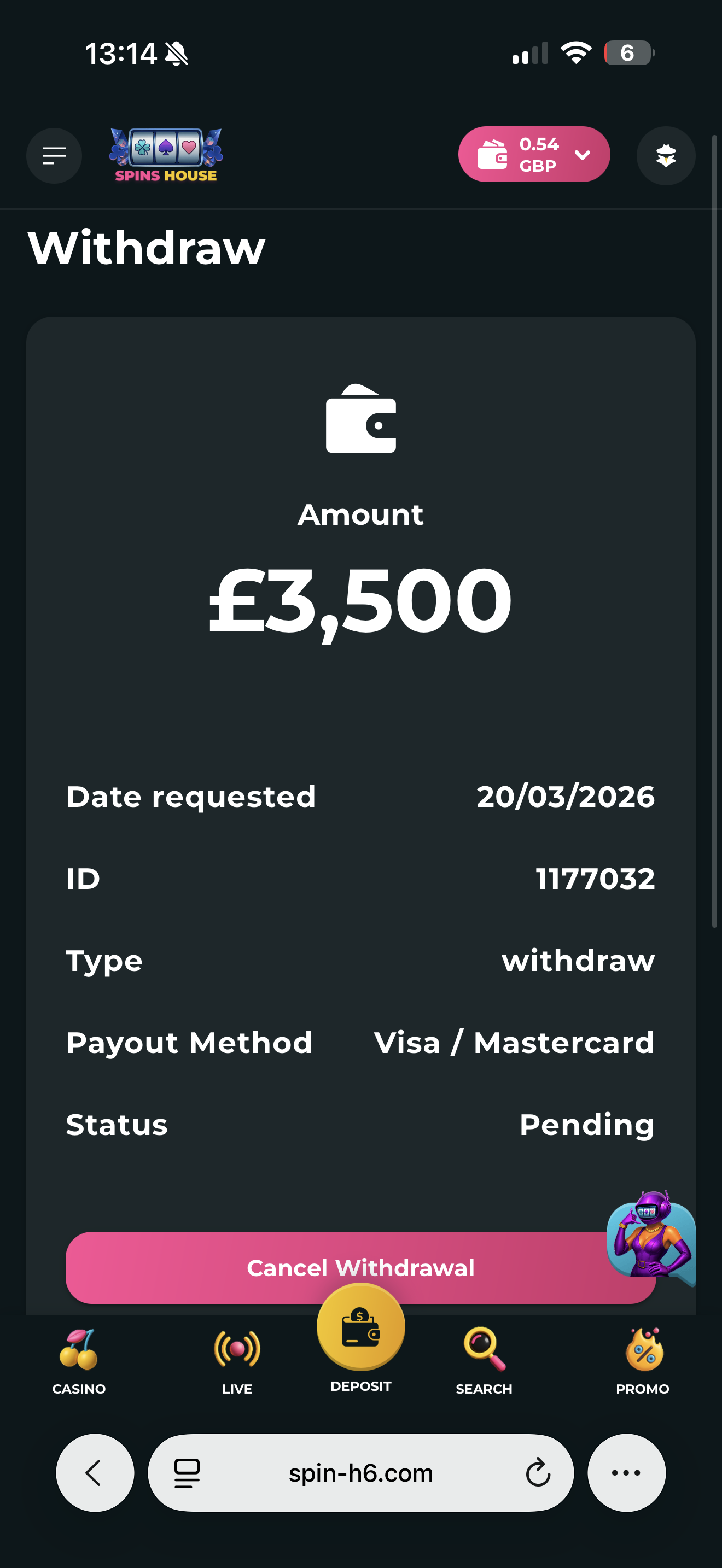Go back in the browser
This screenshot has height=1568, width=722.
point(95,1473)
